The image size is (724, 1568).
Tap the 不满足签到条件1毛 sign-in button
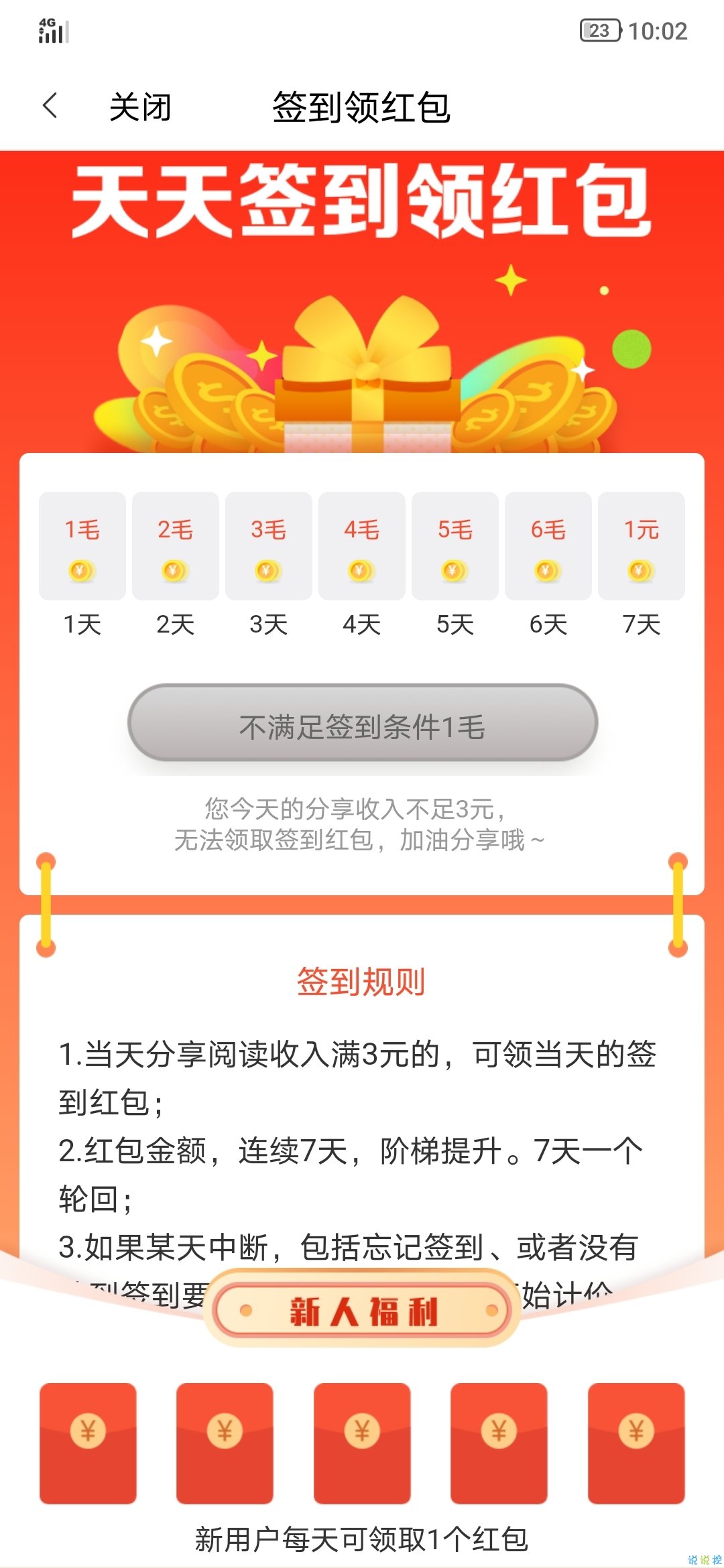click(362, 724)
